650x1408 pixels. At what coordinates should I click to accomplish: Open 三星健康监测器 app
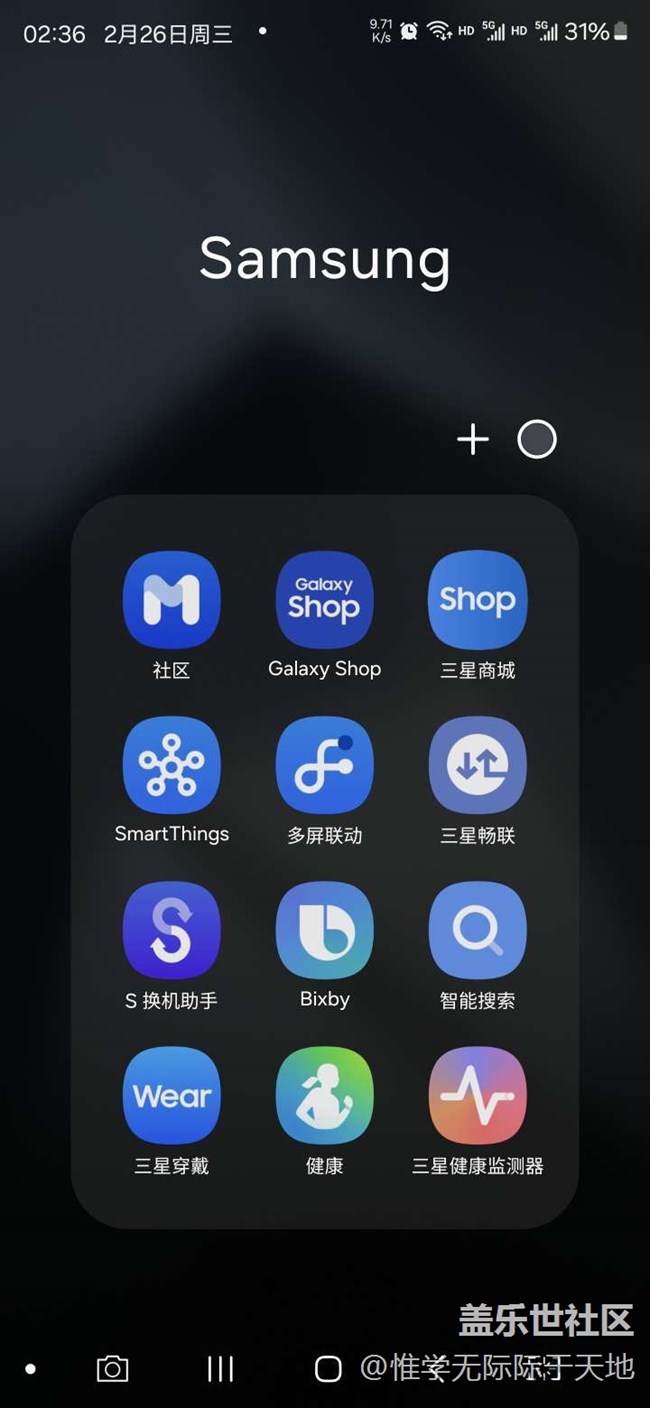click(x=477, y=1096)
